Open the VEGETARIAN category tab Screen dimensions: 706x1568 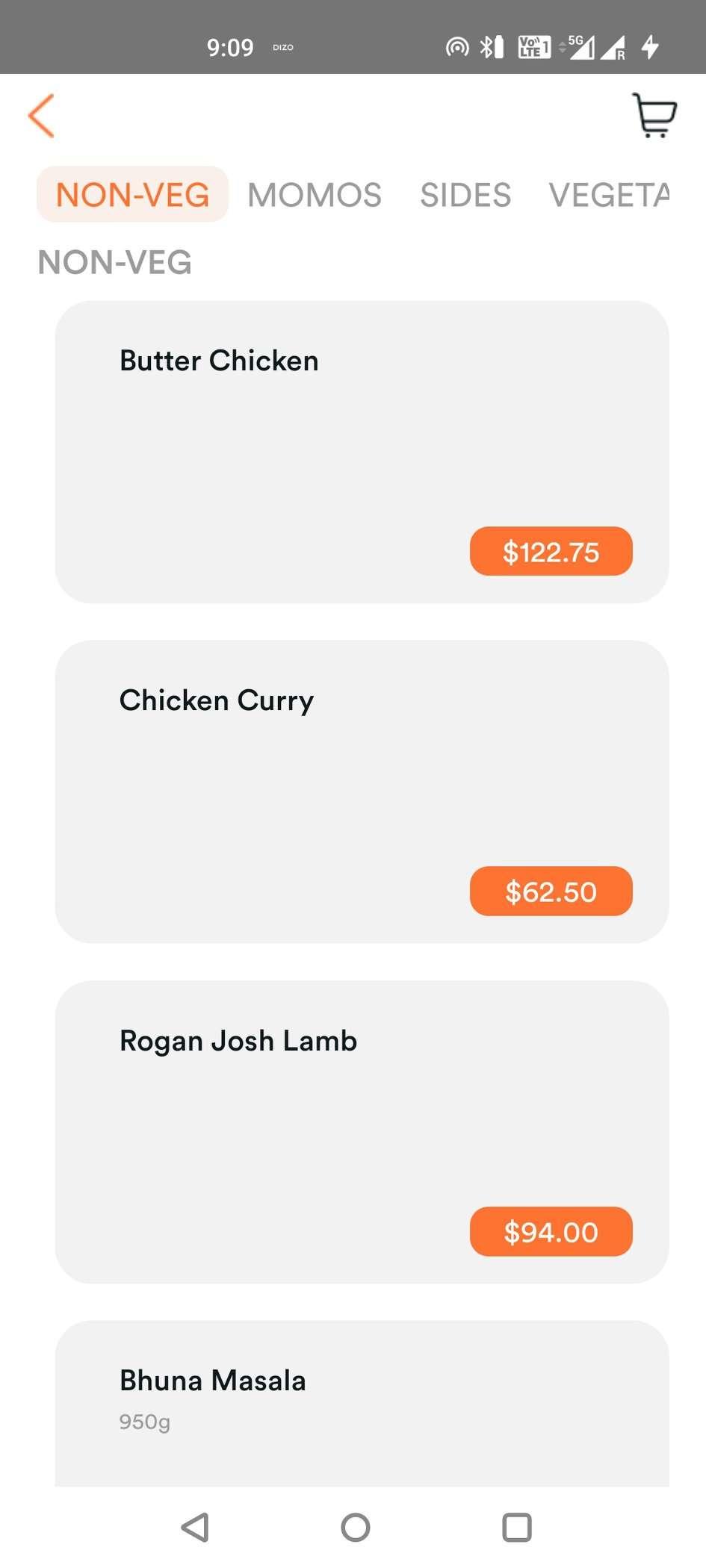609,195
